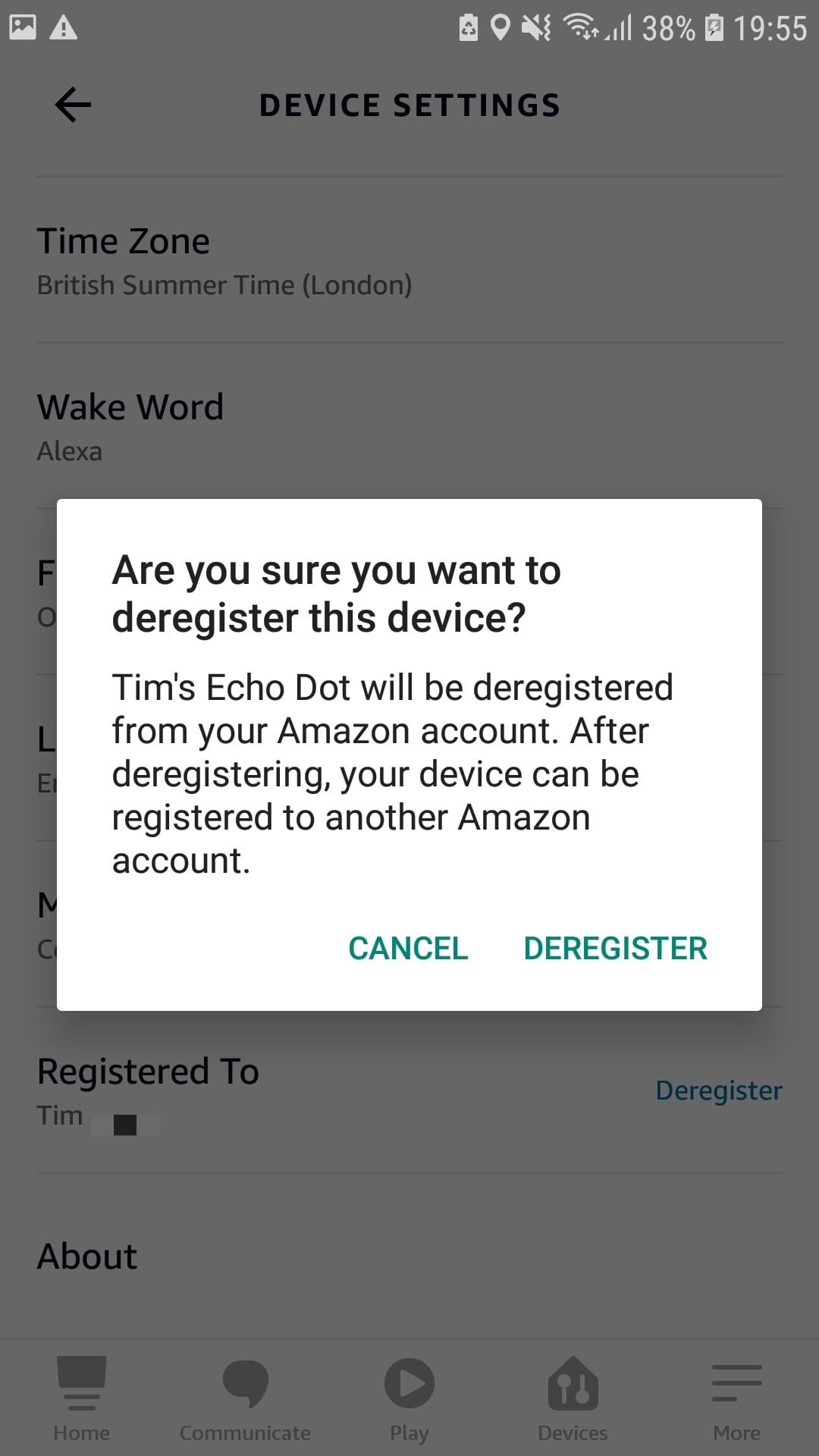Tap the Deregister link beside Registered To

[719, 1090]
